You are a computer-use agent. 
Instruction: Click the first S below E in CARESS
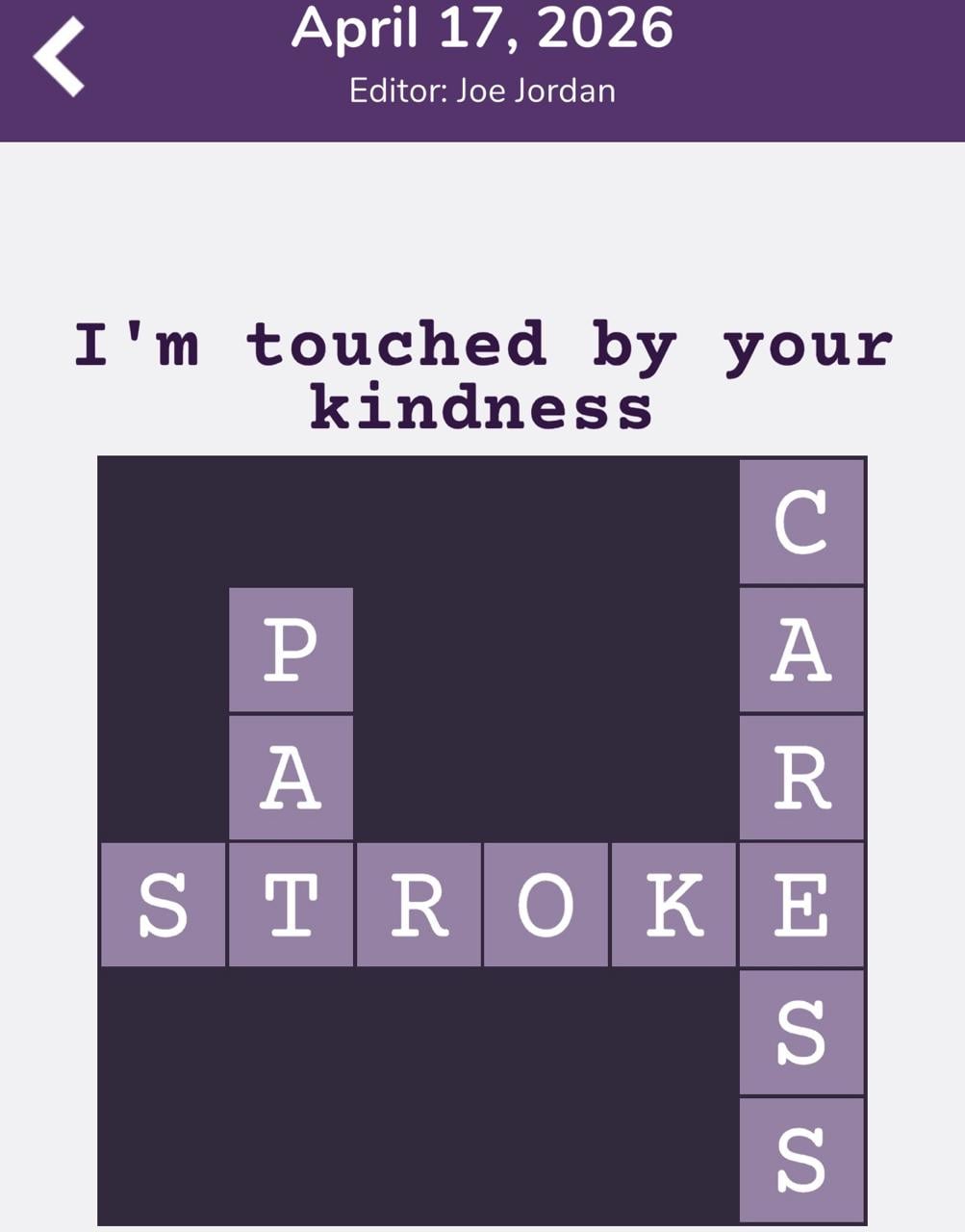[800, 1030]
